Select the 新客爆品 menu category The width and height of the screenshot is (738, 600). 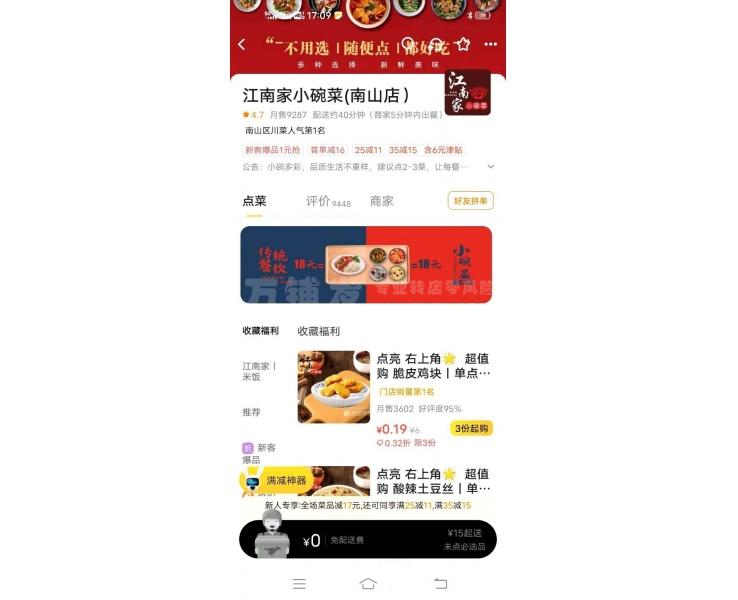coord(259,453)
